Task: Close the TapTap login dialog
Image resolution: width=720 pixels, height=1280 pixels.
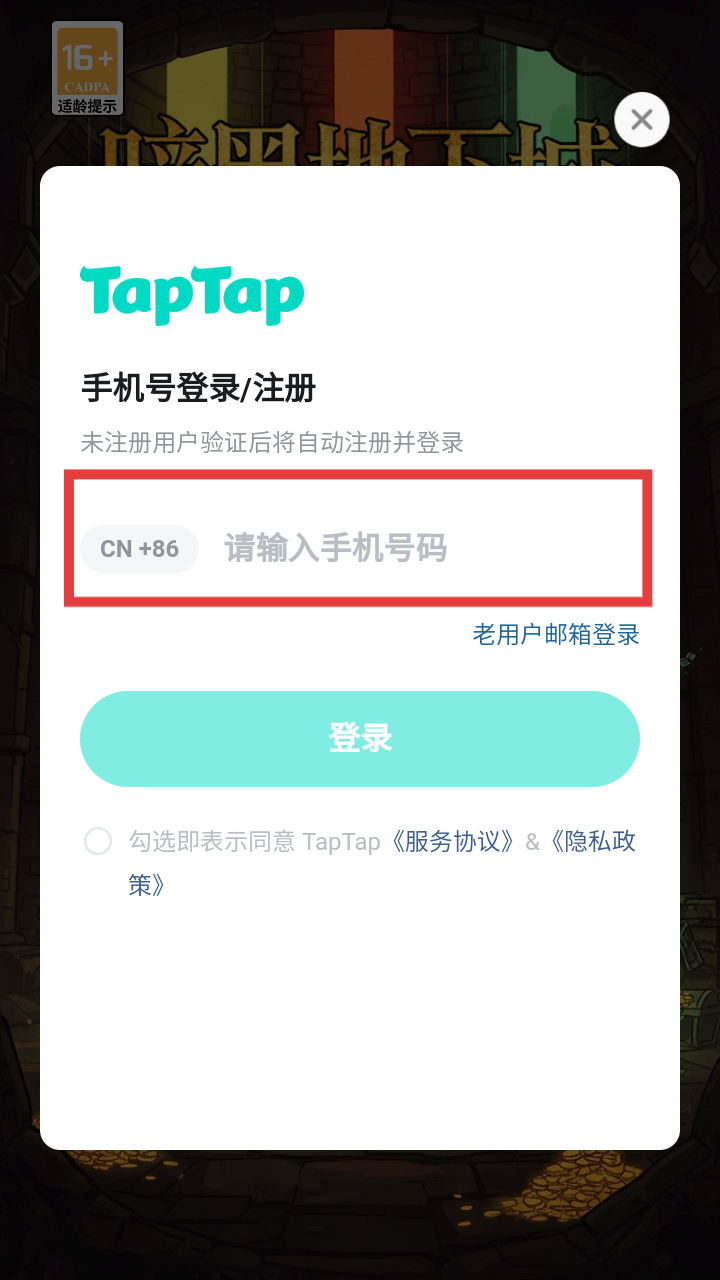Action: (641, 121)
